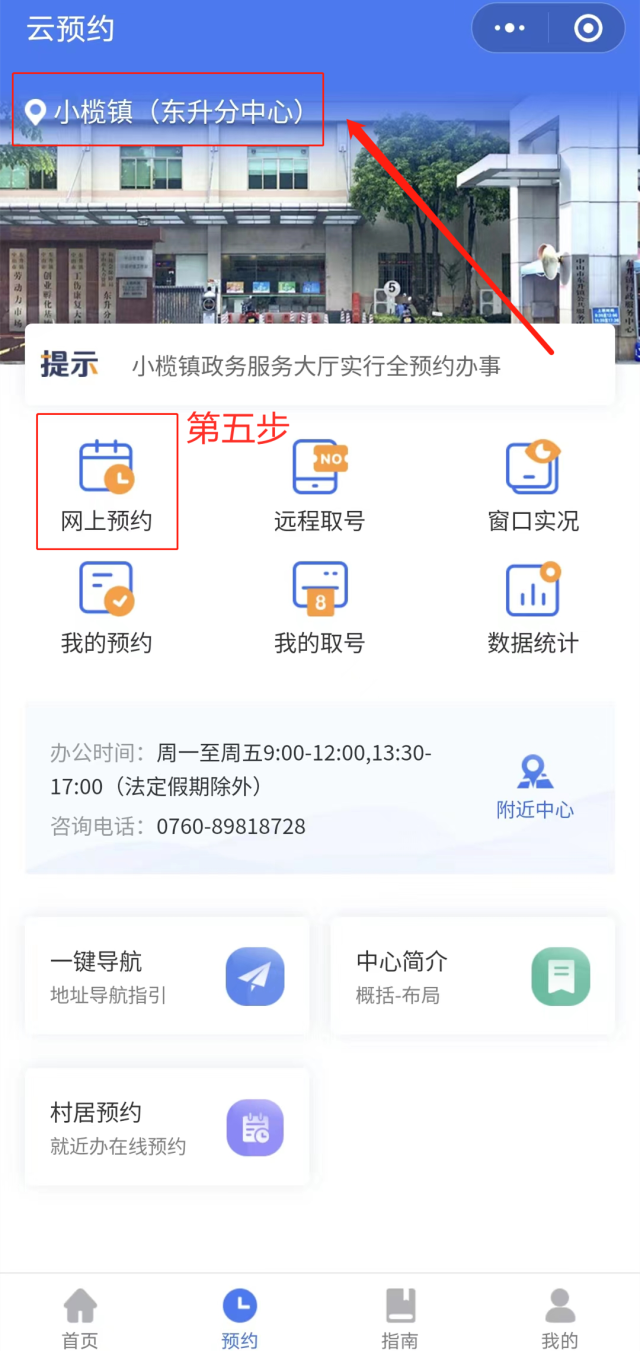The image size is (640, 1351).
Task: Open 网上预约 online booking
Action: pyautogui.click(x=107, y=484)
